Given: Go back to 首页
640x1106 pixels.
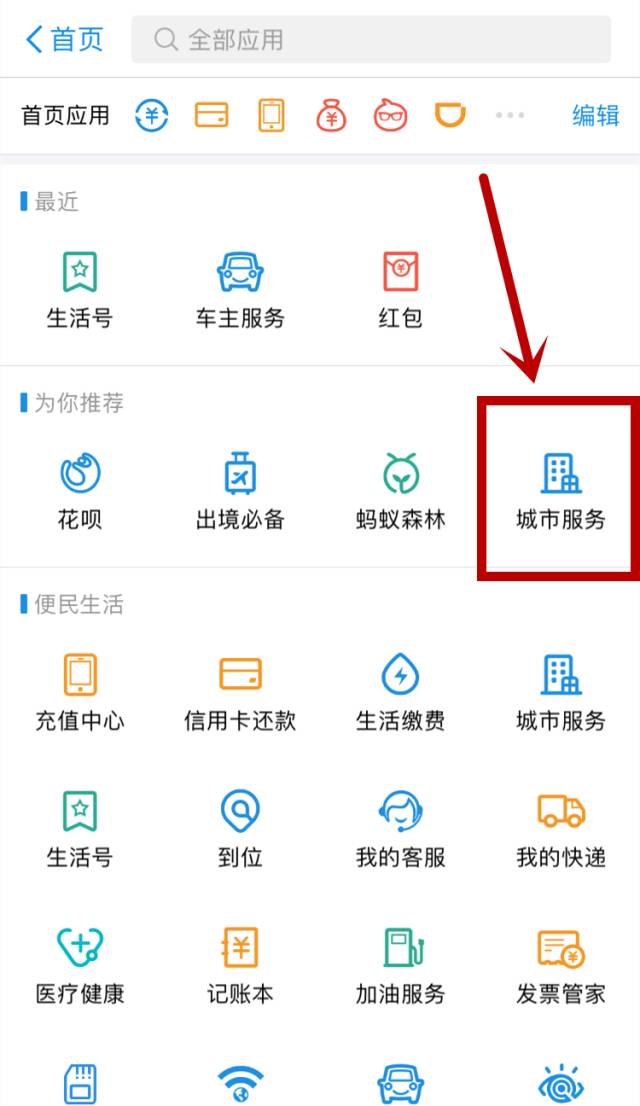Looking at the screenshot, I should coord(64,40).
